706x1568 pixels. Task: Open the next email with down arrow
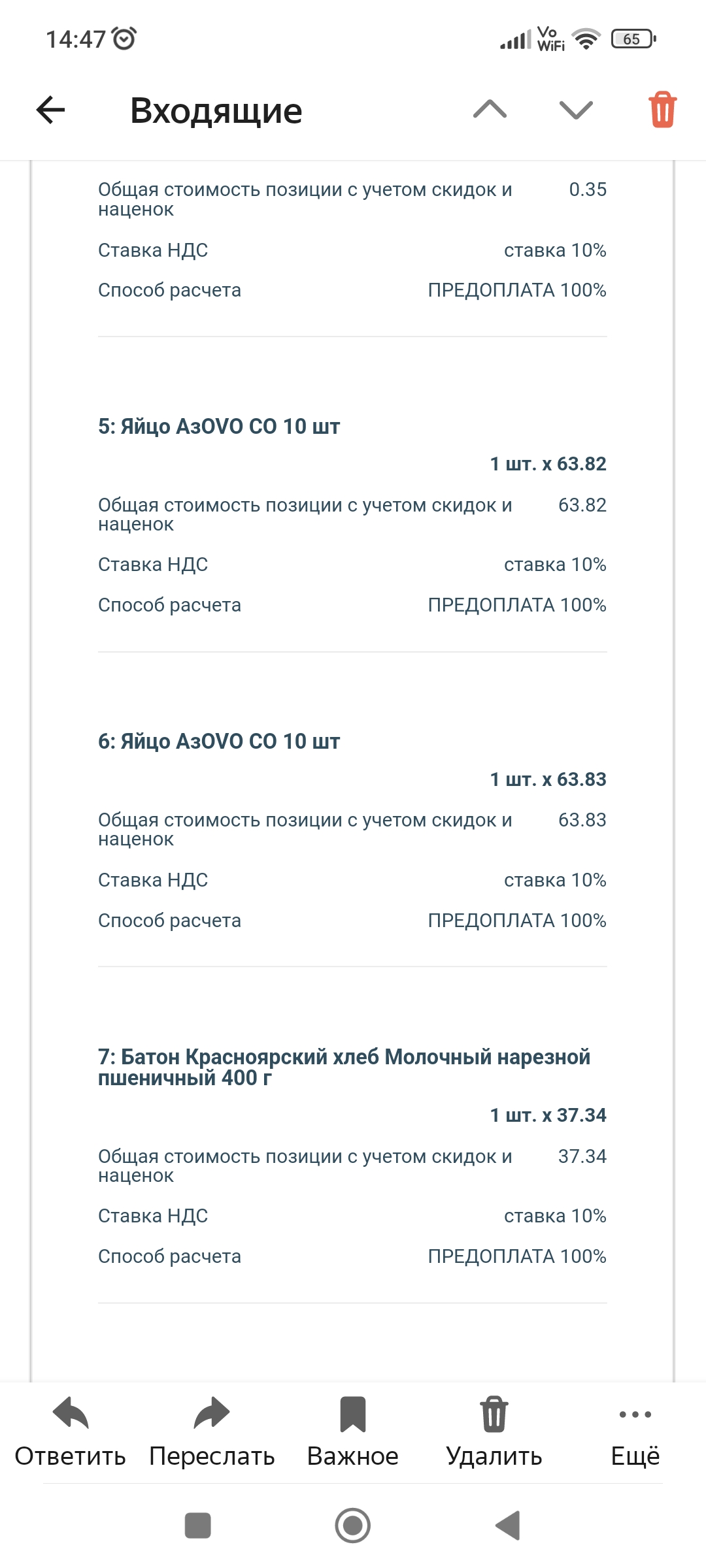(x=576, y=110)
